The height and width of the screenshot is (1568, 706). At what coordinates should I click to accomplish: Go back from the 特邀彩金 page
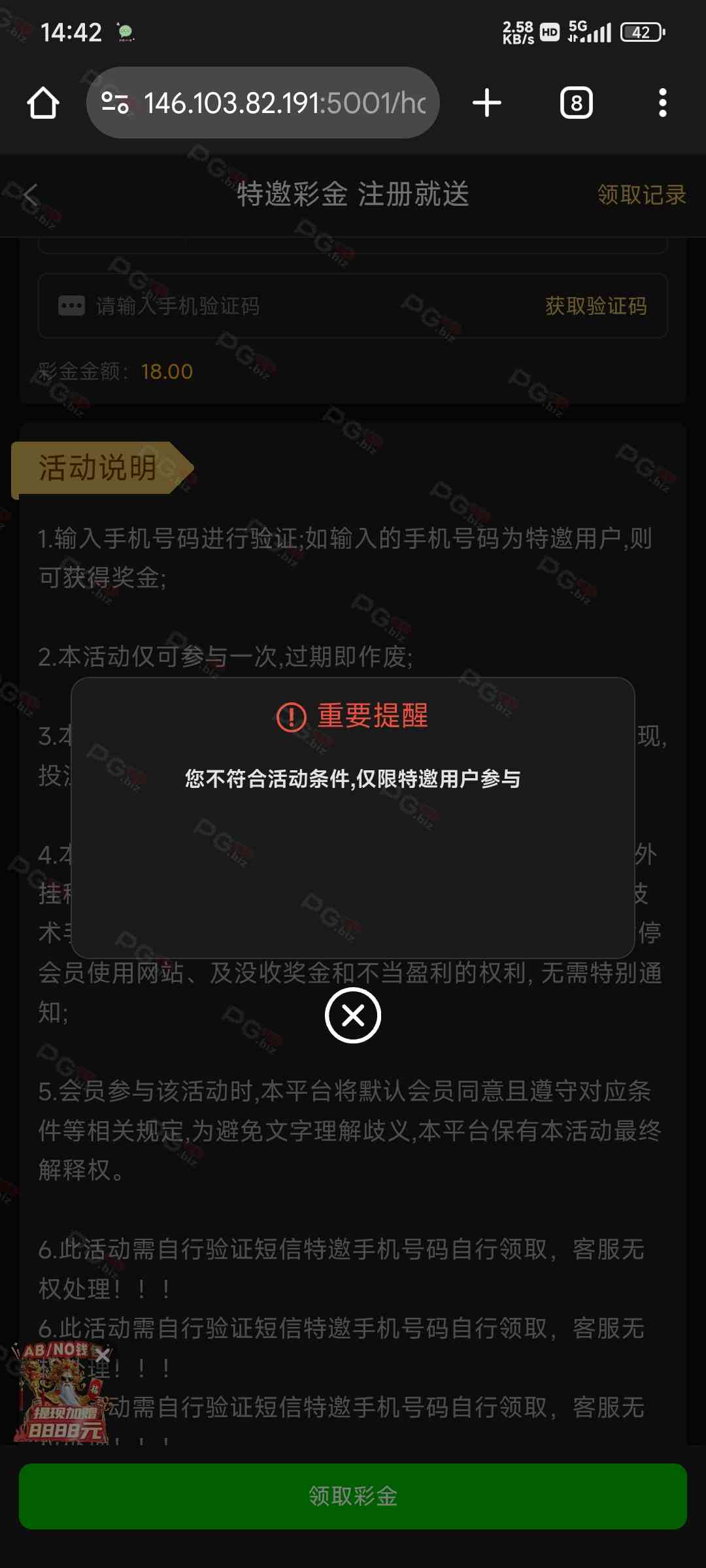pos(31,195)
